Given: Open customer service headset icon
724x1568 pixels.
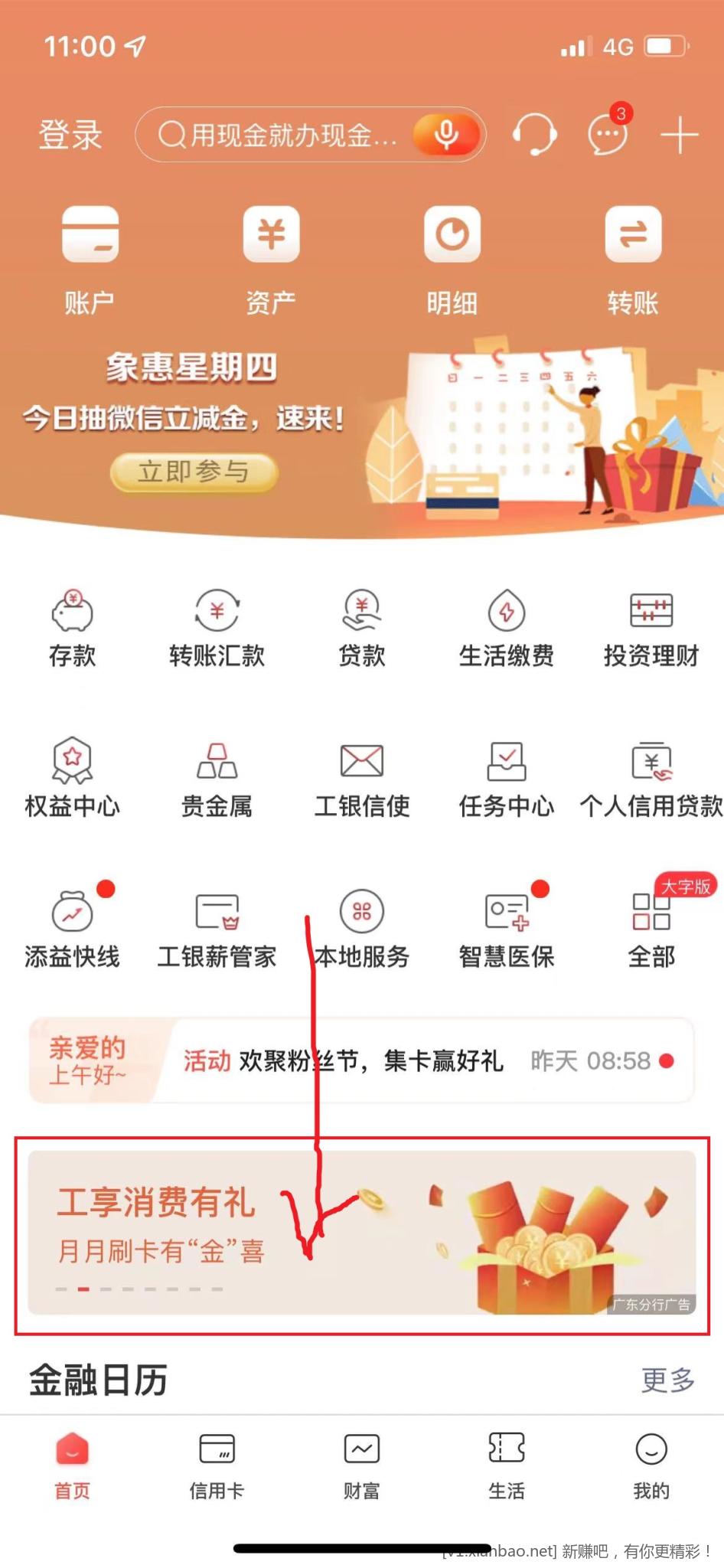Looking at the screenshot, I should click(534, 135).
